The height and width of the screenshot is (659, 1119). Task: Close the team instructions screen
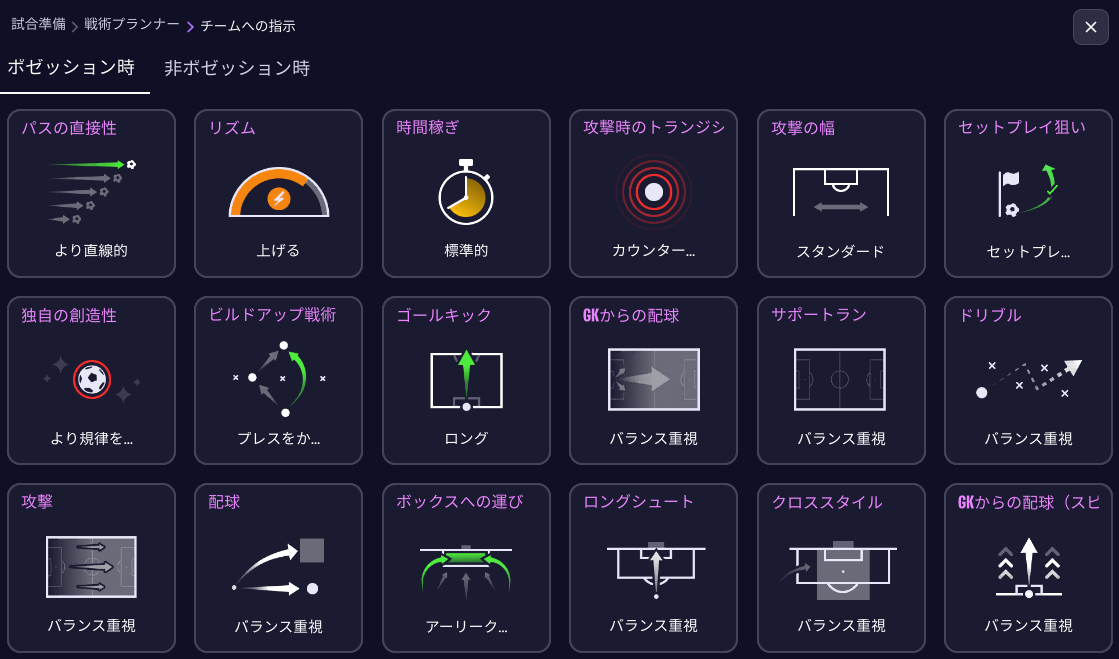(1090, 27)
